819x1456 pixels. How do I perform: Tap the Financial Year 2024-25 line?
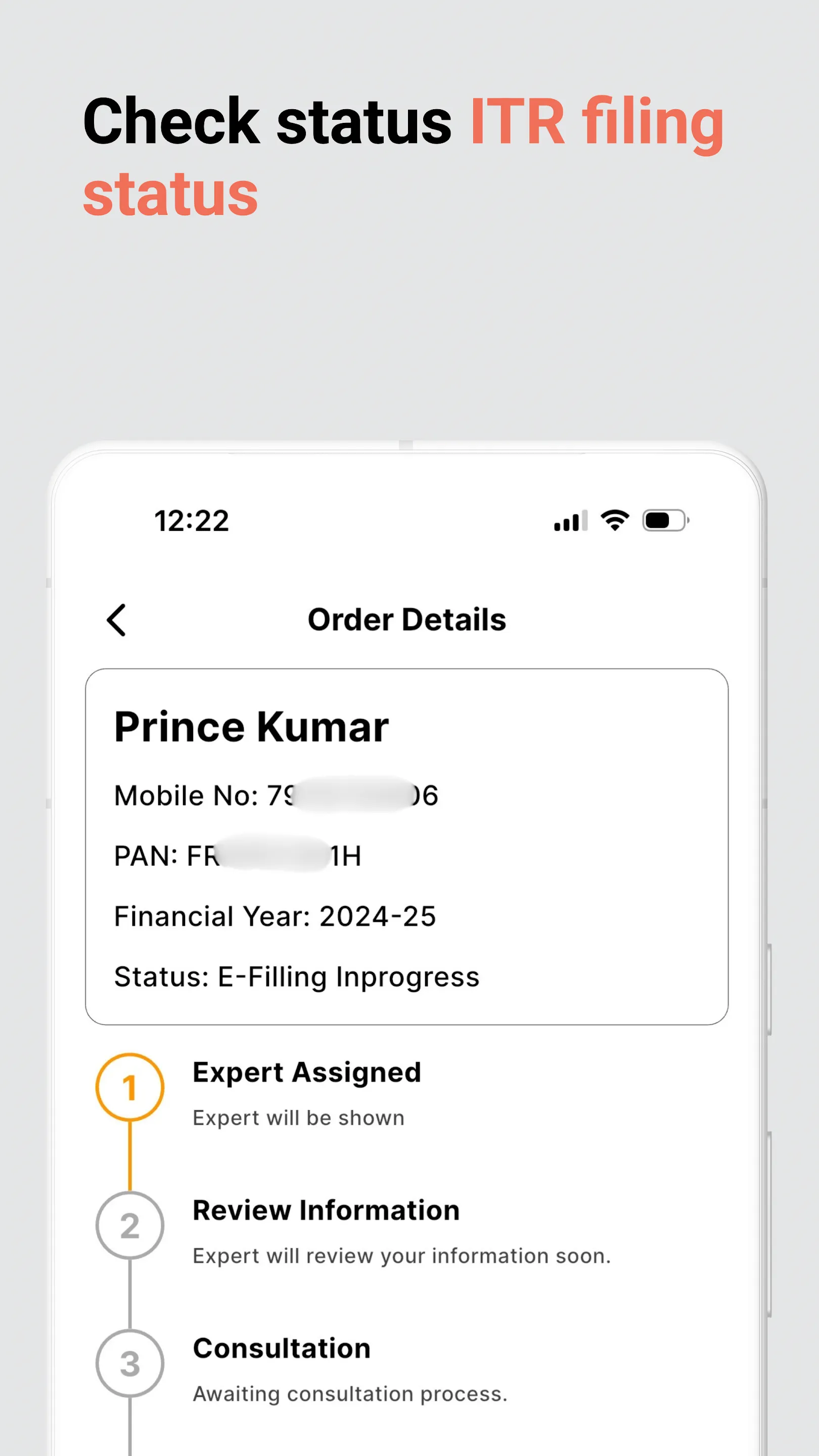click(x=275, y=916)
